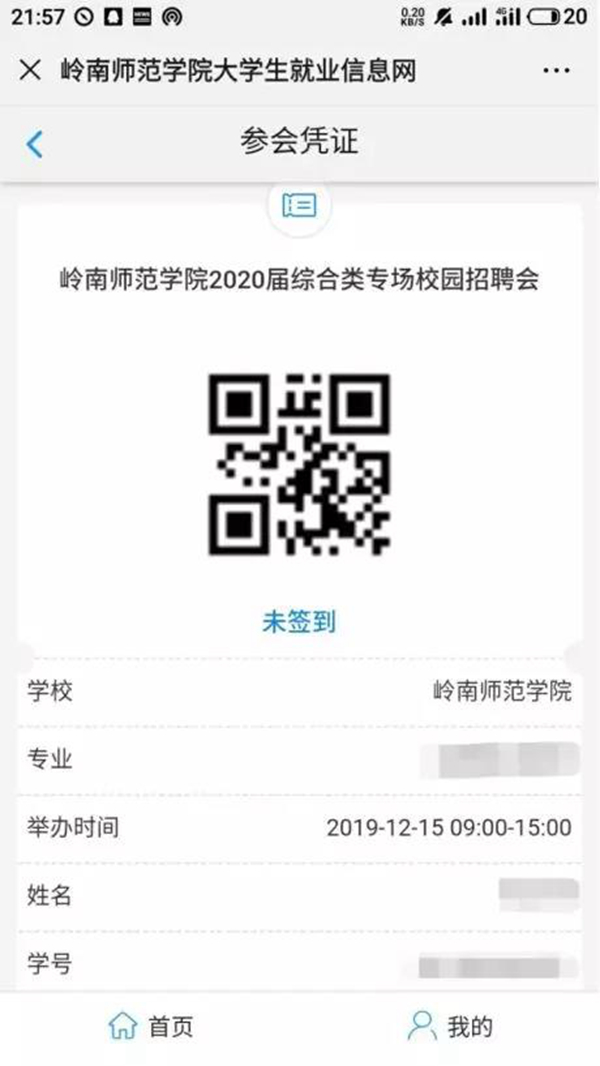The height and width of the screenshot is (1066, 600).
Task: Open the three-dot overflow menu
Action: click(x=555, y=71)
